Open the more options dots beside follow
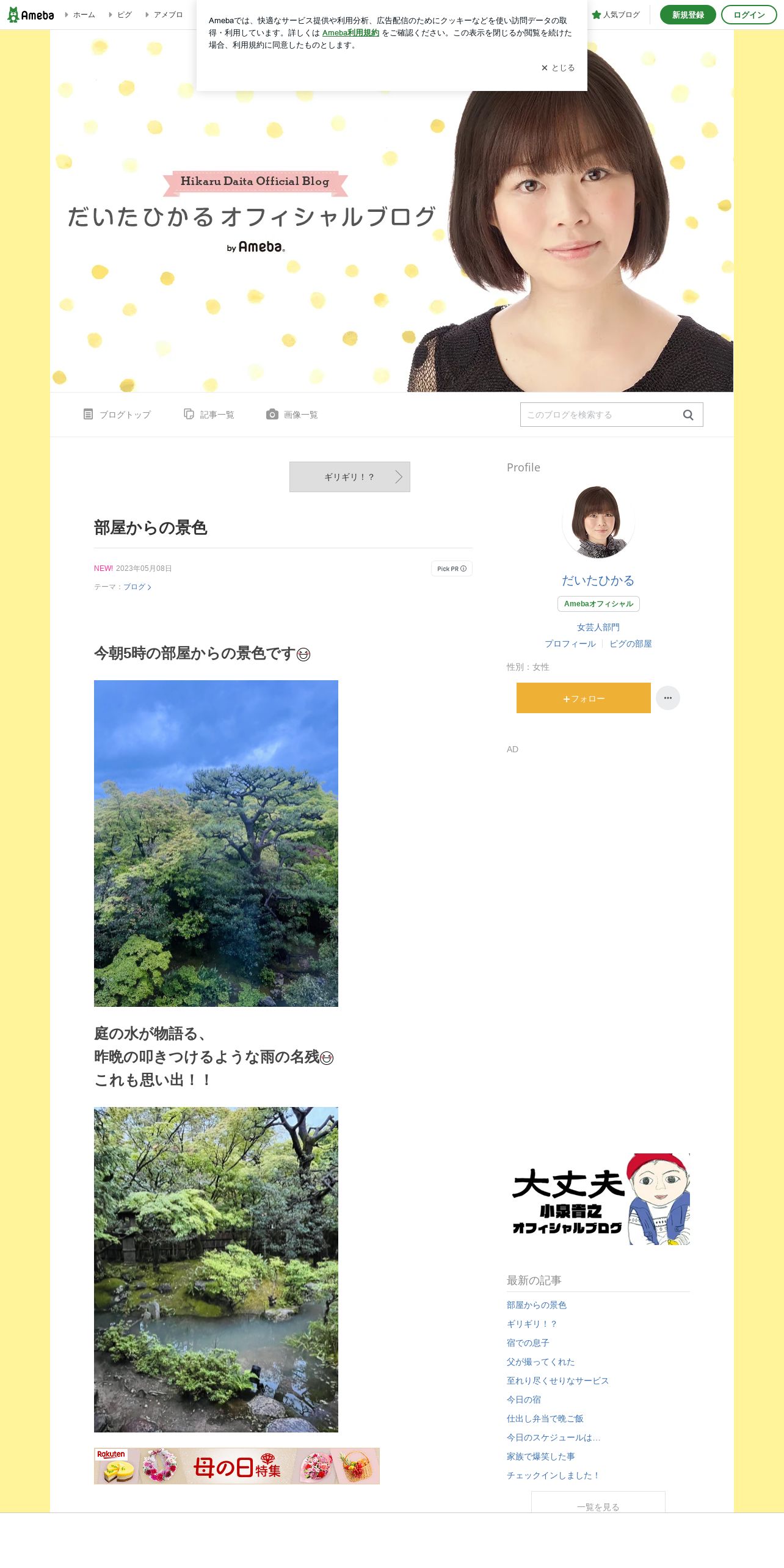The image size is (784, 1568). click(x=668, y=698)
